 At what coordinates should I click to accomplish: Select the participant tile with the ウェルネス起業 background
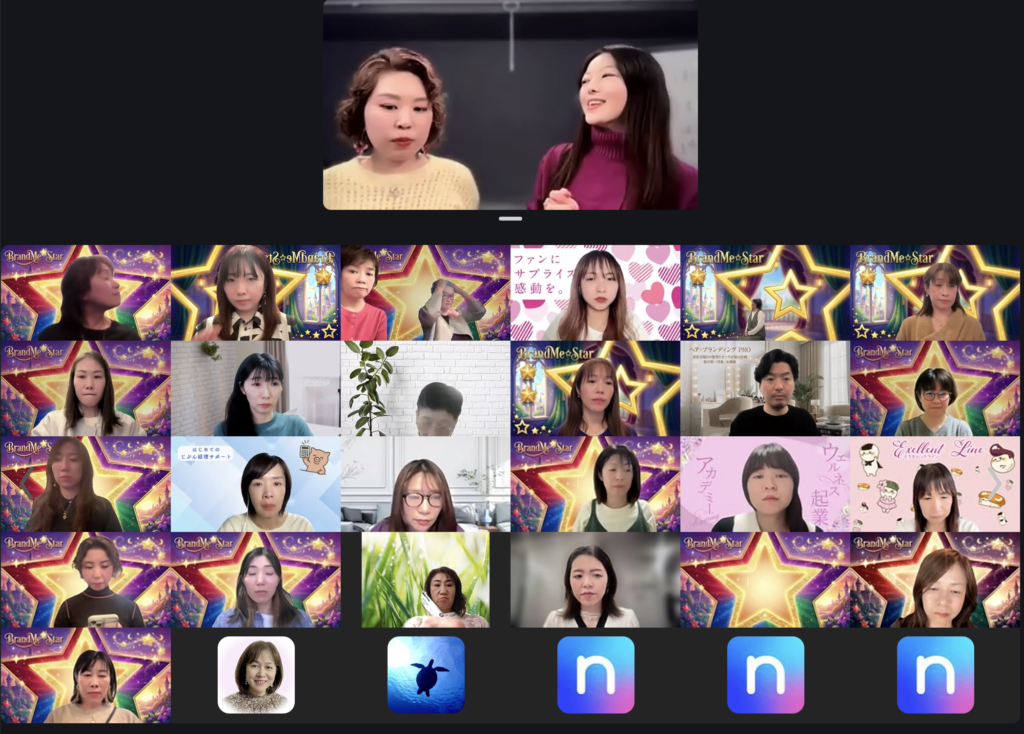[x=765, y=484]
